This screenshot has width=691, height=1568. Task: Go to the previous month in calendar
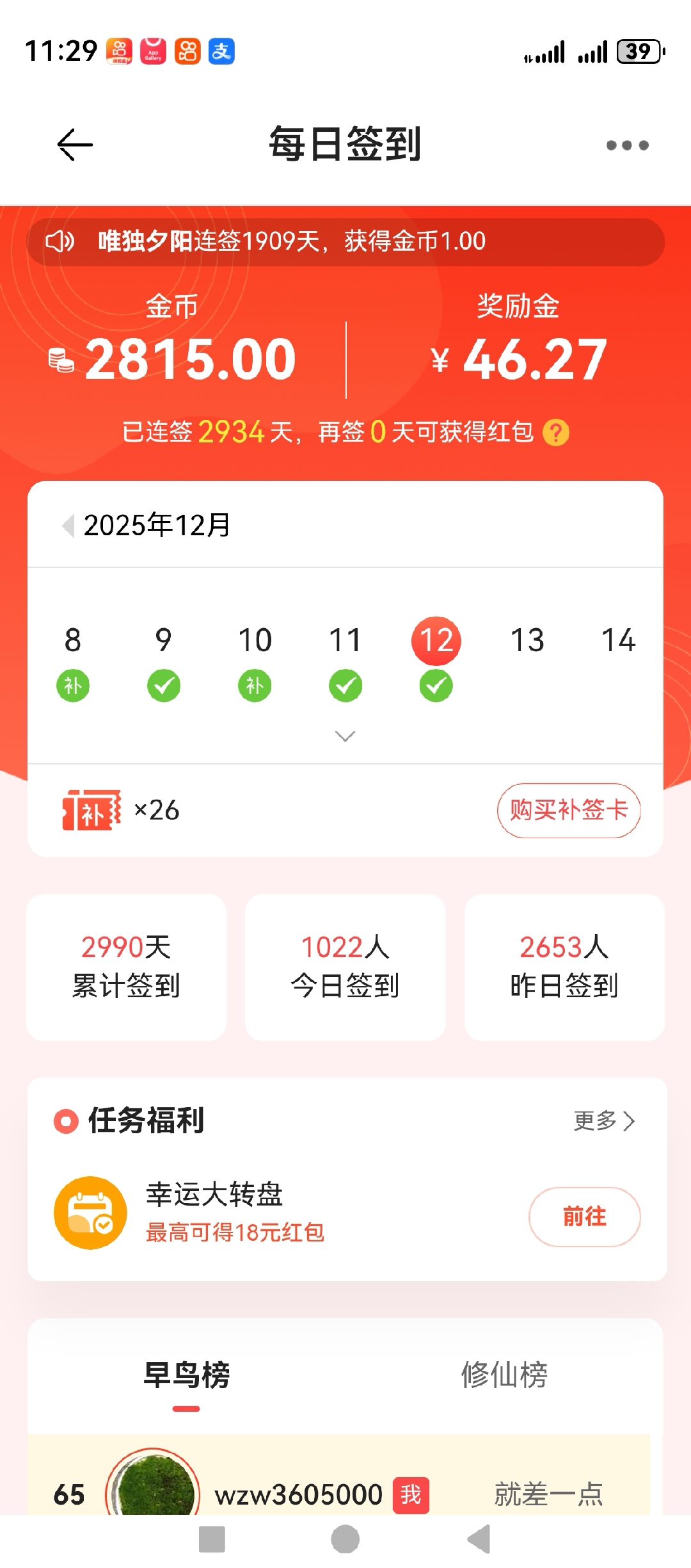click(68, 526)
